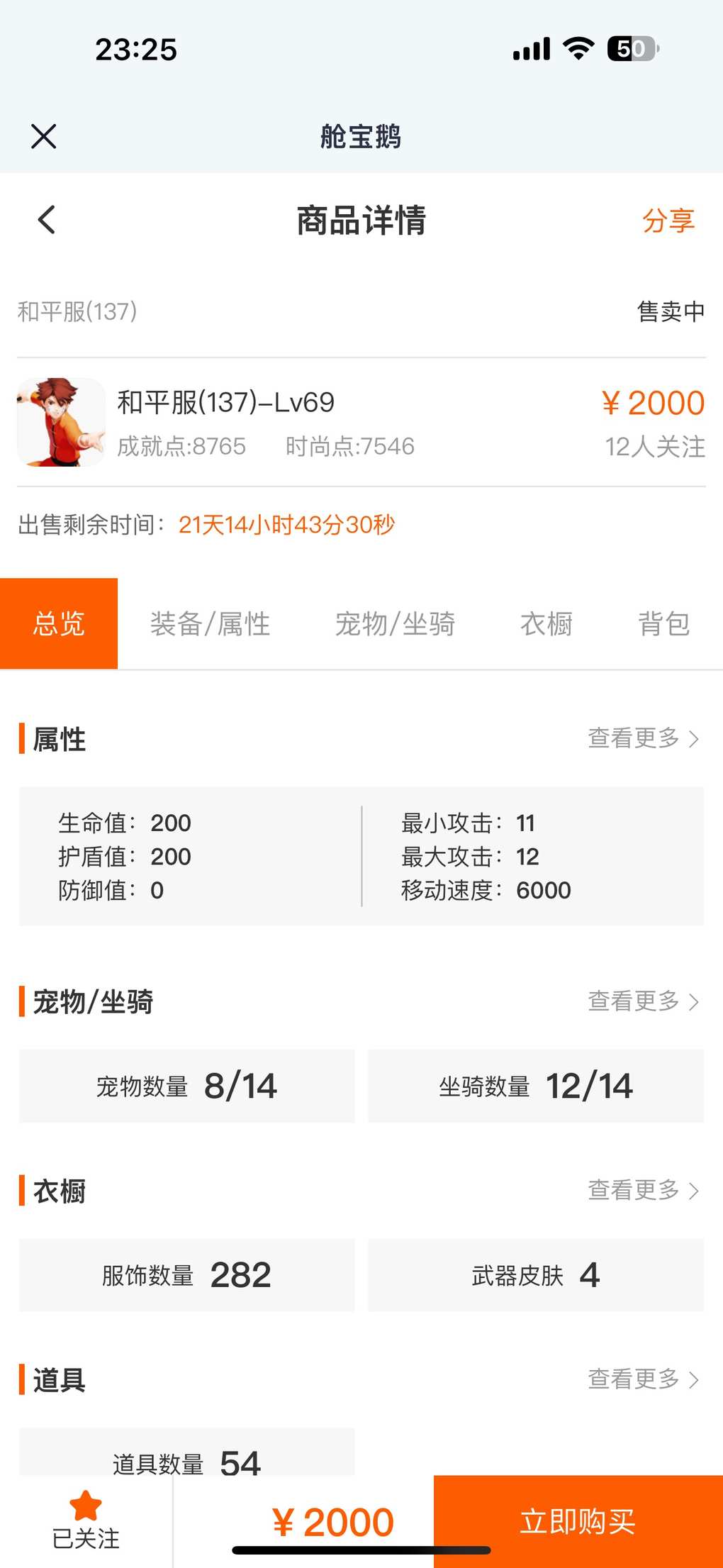Select the 总览 tab

[59, 624]
